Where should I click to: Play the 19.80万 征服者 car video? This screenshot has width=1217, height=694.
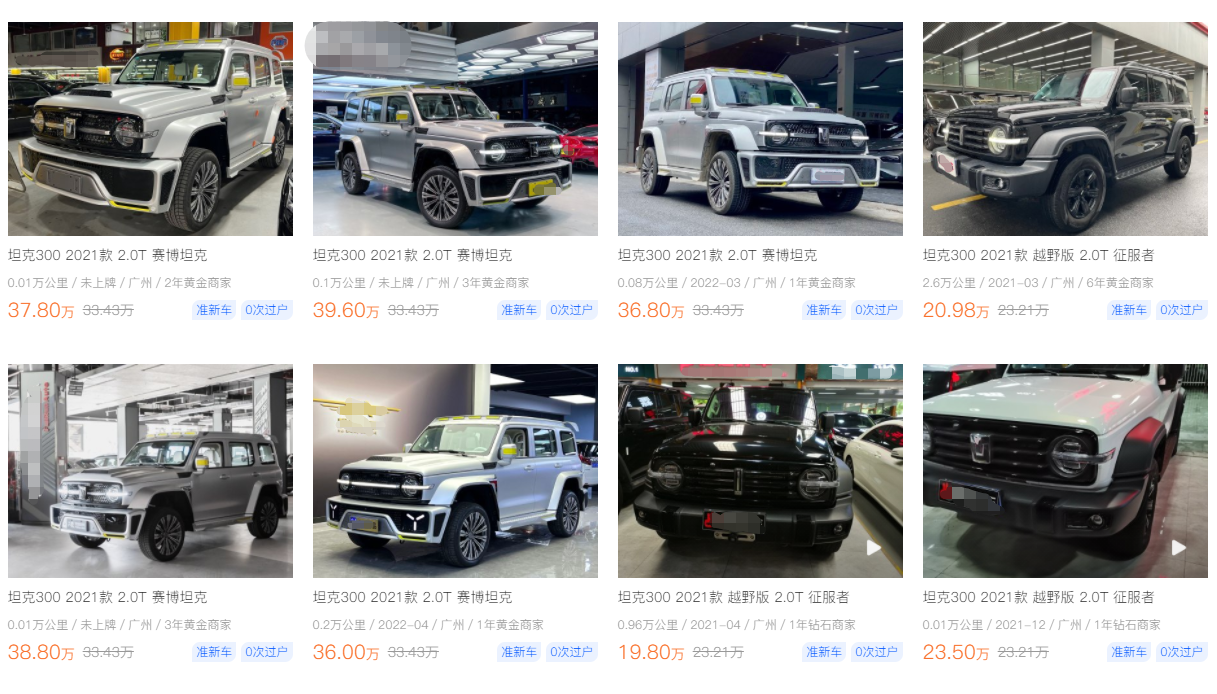coord(874,548)
